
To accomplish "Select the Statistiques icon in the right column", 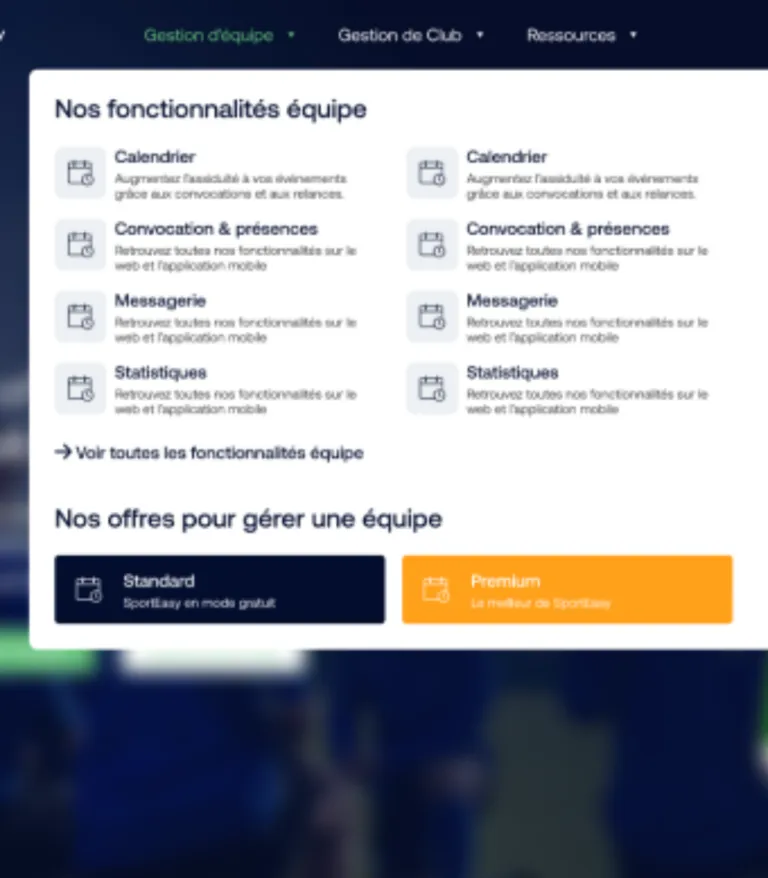I will [x=431, y=389].
